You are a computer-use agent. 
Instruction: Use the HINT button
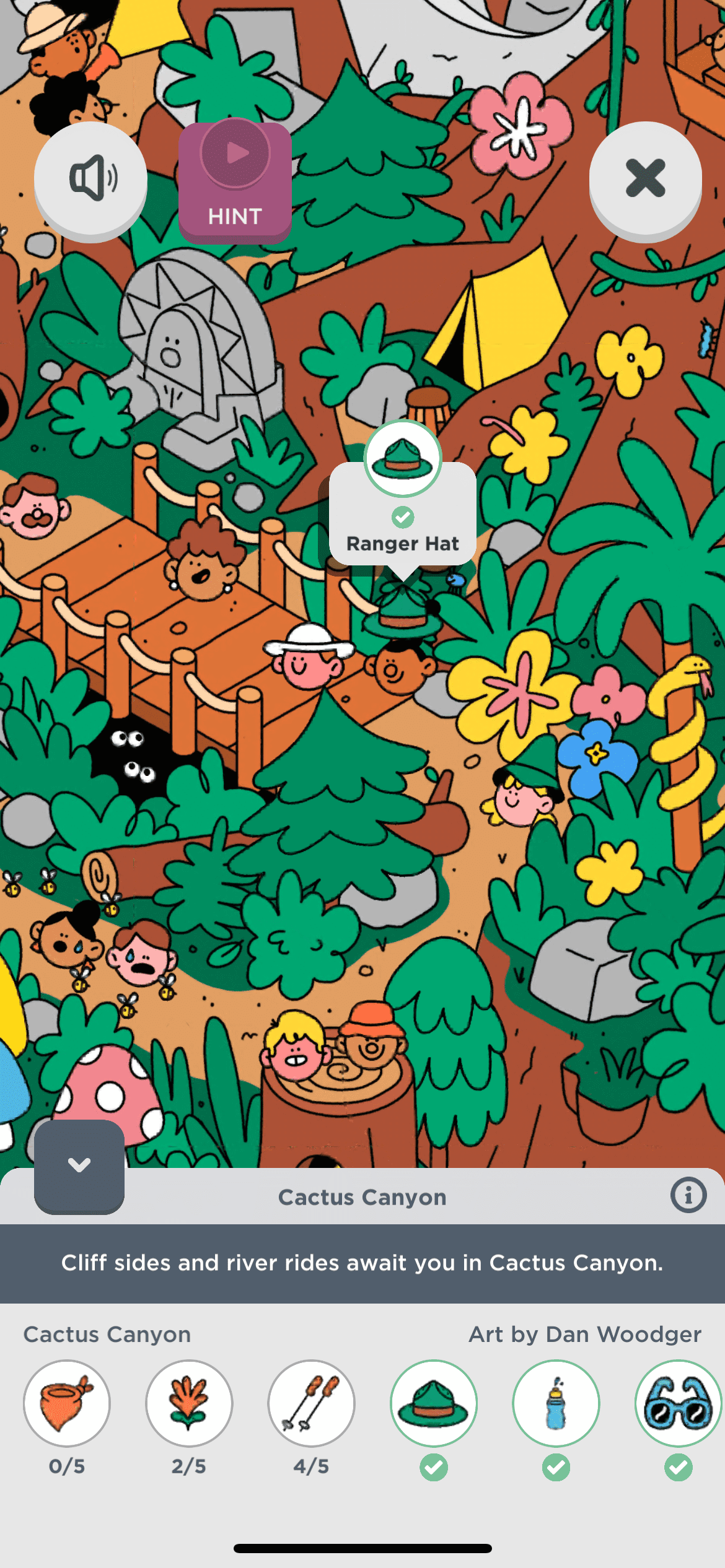point(235,181)
